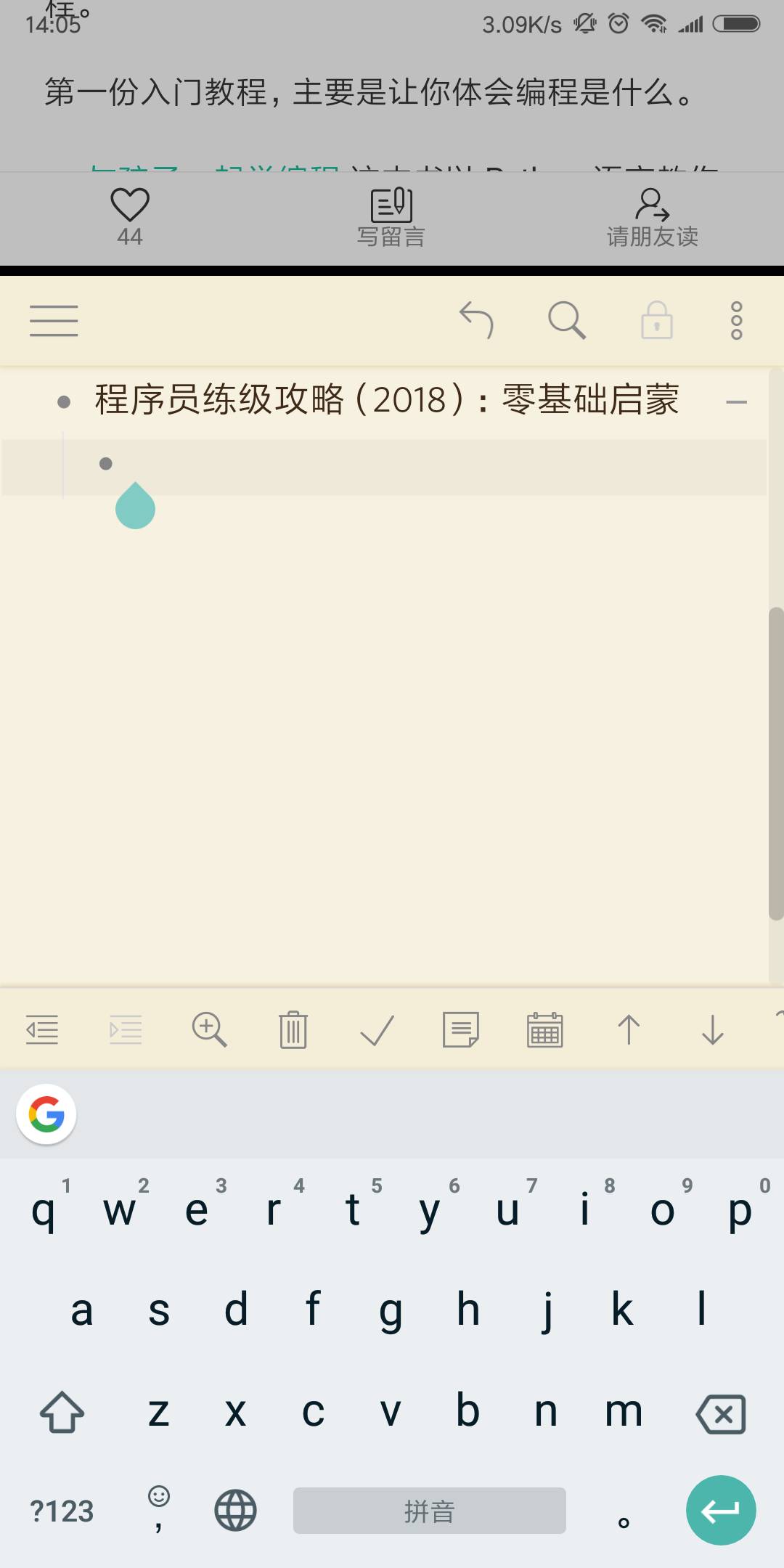Zoom into the current bullet
Image resolution: width=784 pixels, height=1568 pixels.
point(209,1029)
